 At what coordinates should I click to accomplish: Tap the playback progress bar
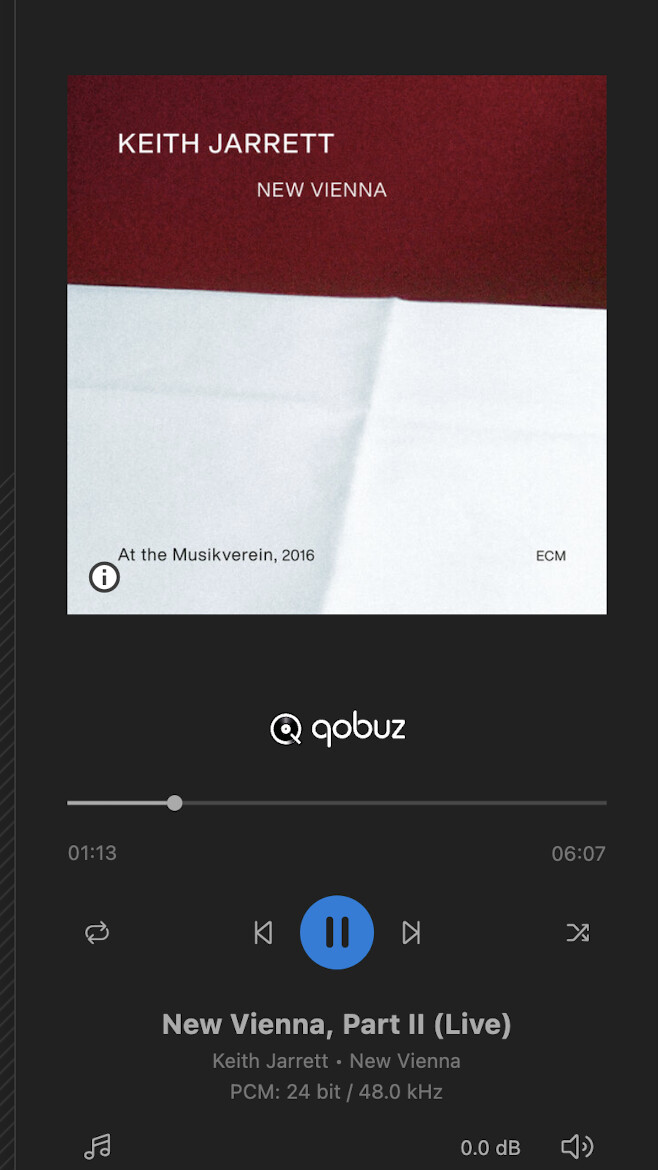pos(336,803)
